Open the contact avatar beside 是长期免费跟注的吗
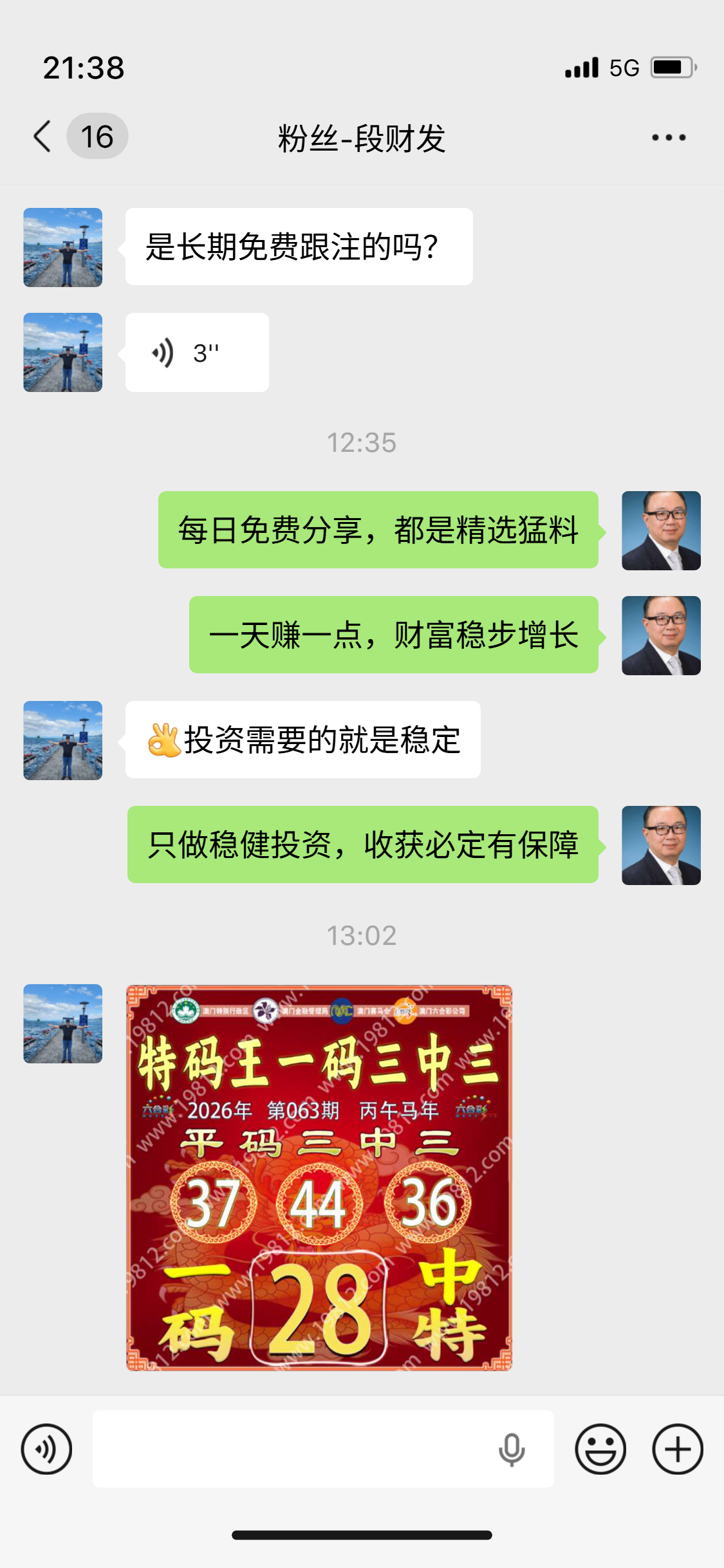Screen dimensions: 724x1568 [63, 247]
